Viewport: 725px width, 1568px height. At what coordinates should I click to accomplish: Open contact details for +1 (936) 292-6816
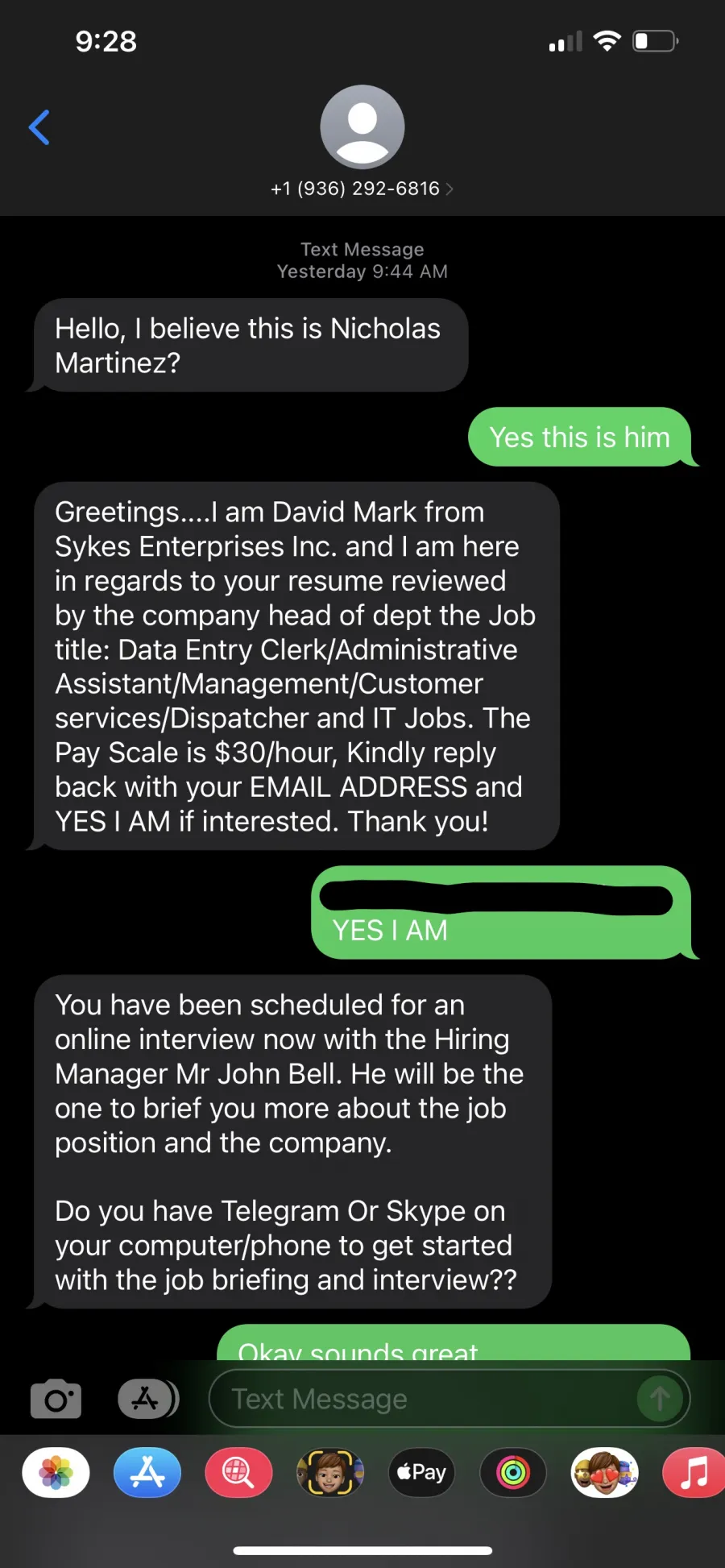click(x=362, y=189)
